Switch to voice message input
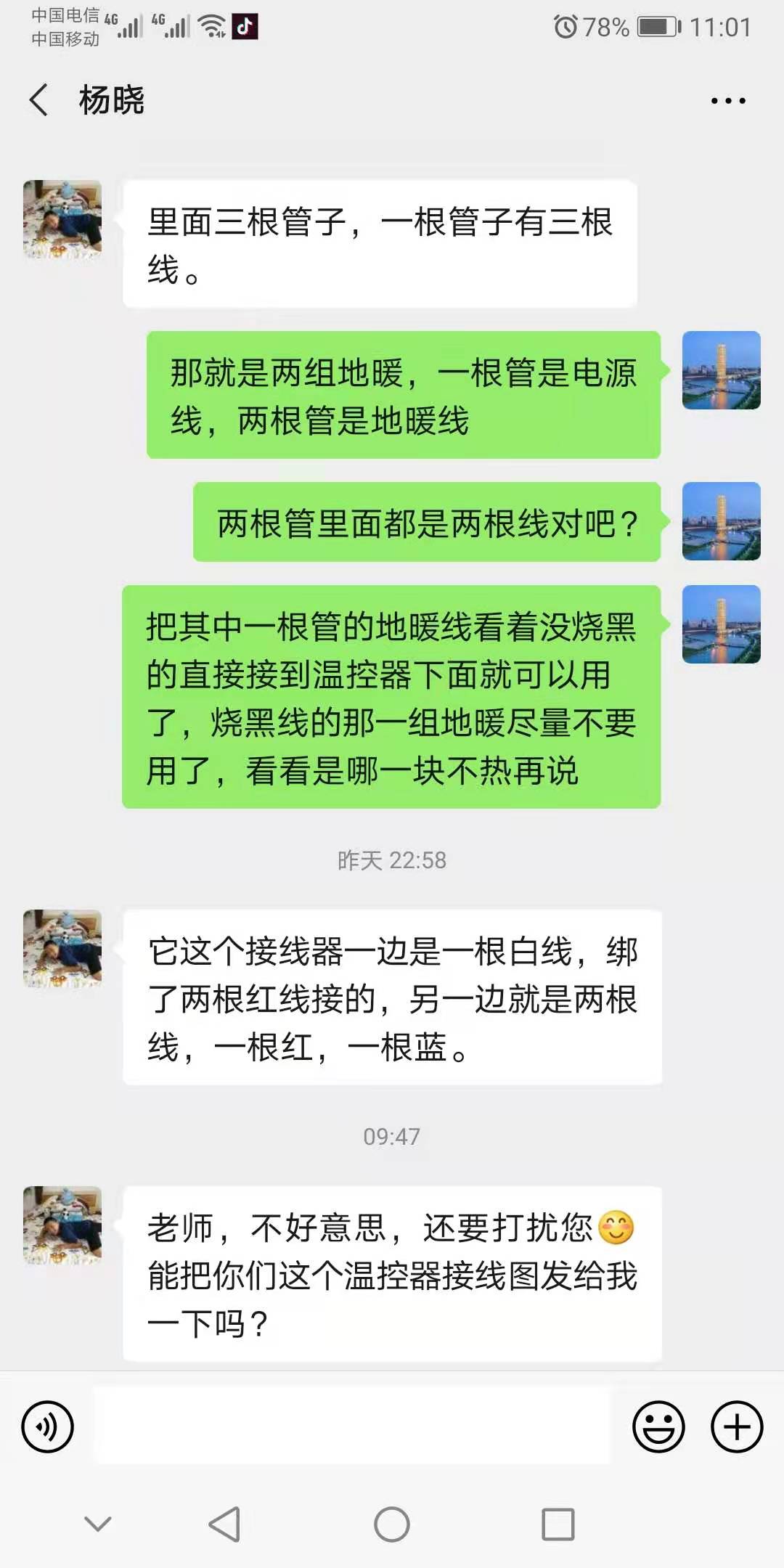This screenshot has height=1568, width=784. click(x=48, y=1427)
